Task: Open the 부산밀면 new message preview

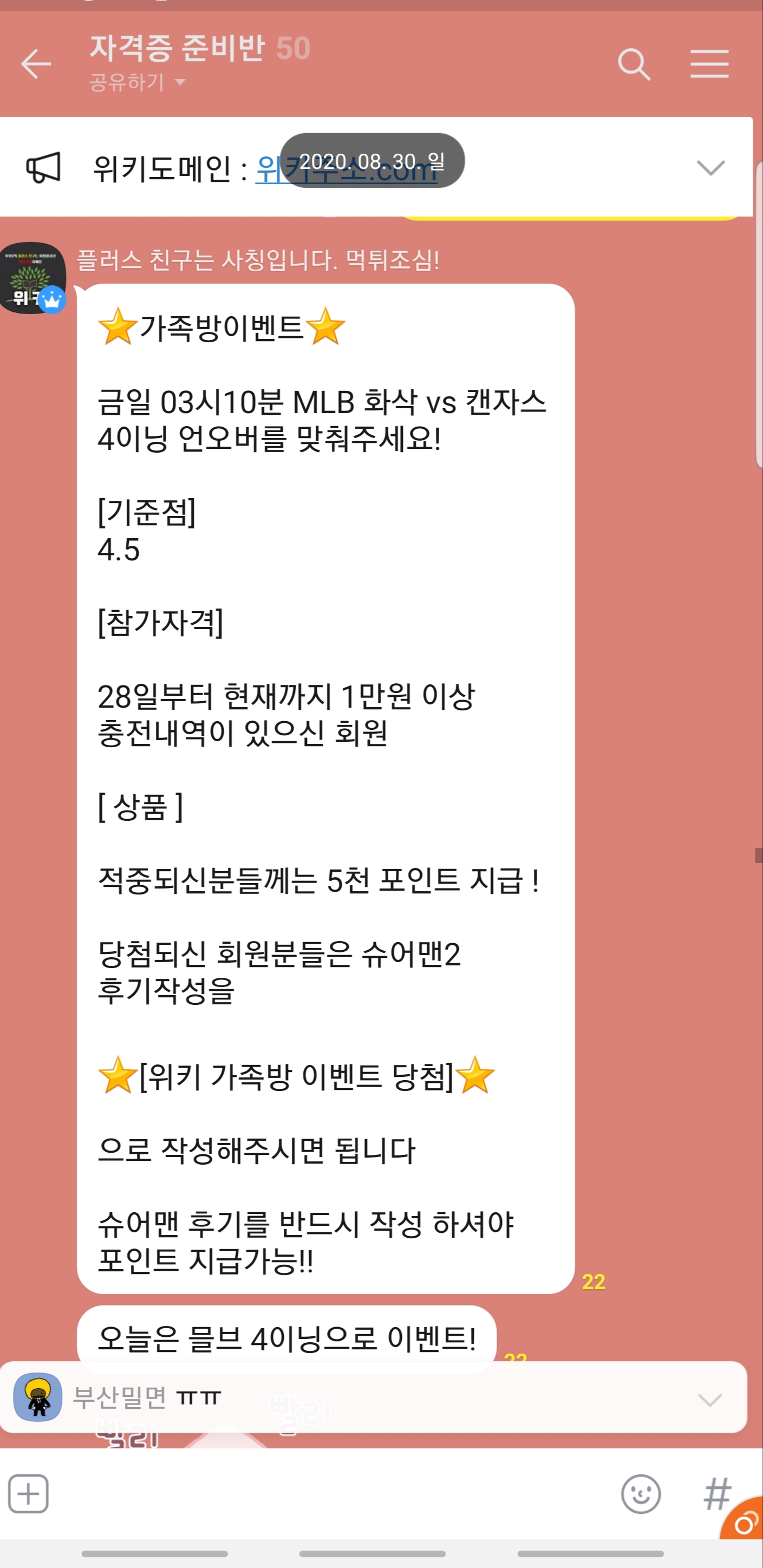Action: (x=366, y=1397)
